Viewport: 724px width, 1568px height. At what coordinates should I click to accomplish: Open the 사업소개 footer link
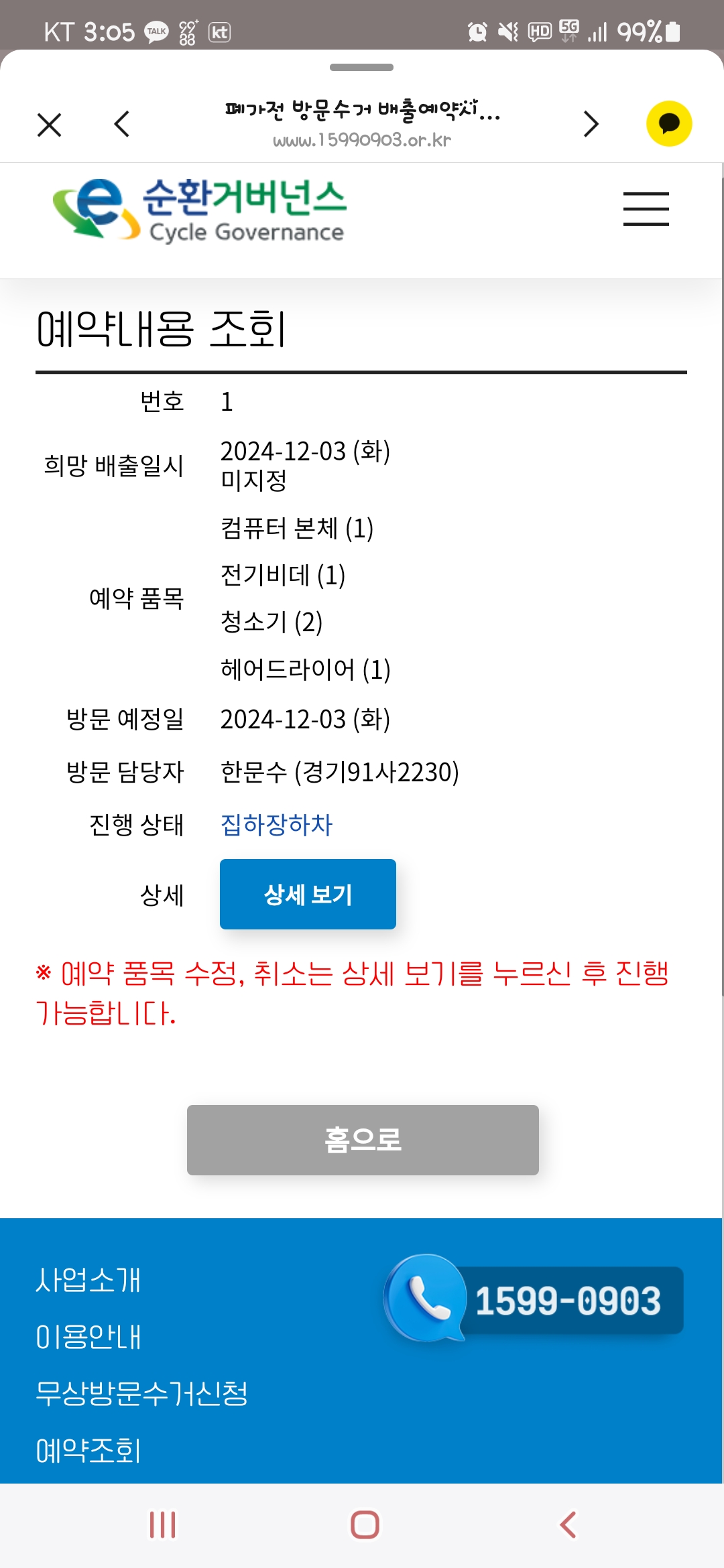[88, 1280]
